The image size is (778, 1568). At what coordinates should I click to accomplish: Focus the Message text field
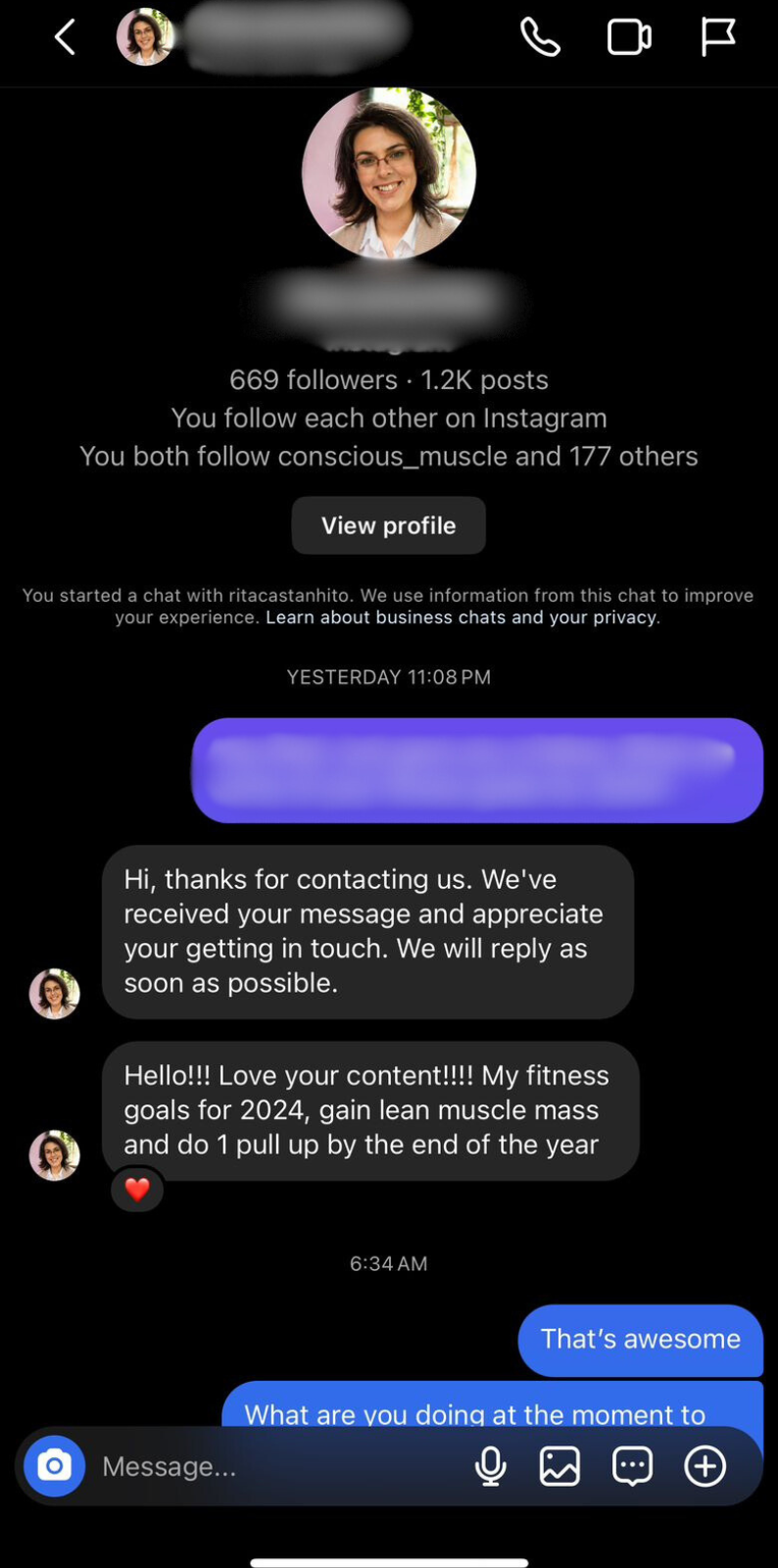point(274,1466)
